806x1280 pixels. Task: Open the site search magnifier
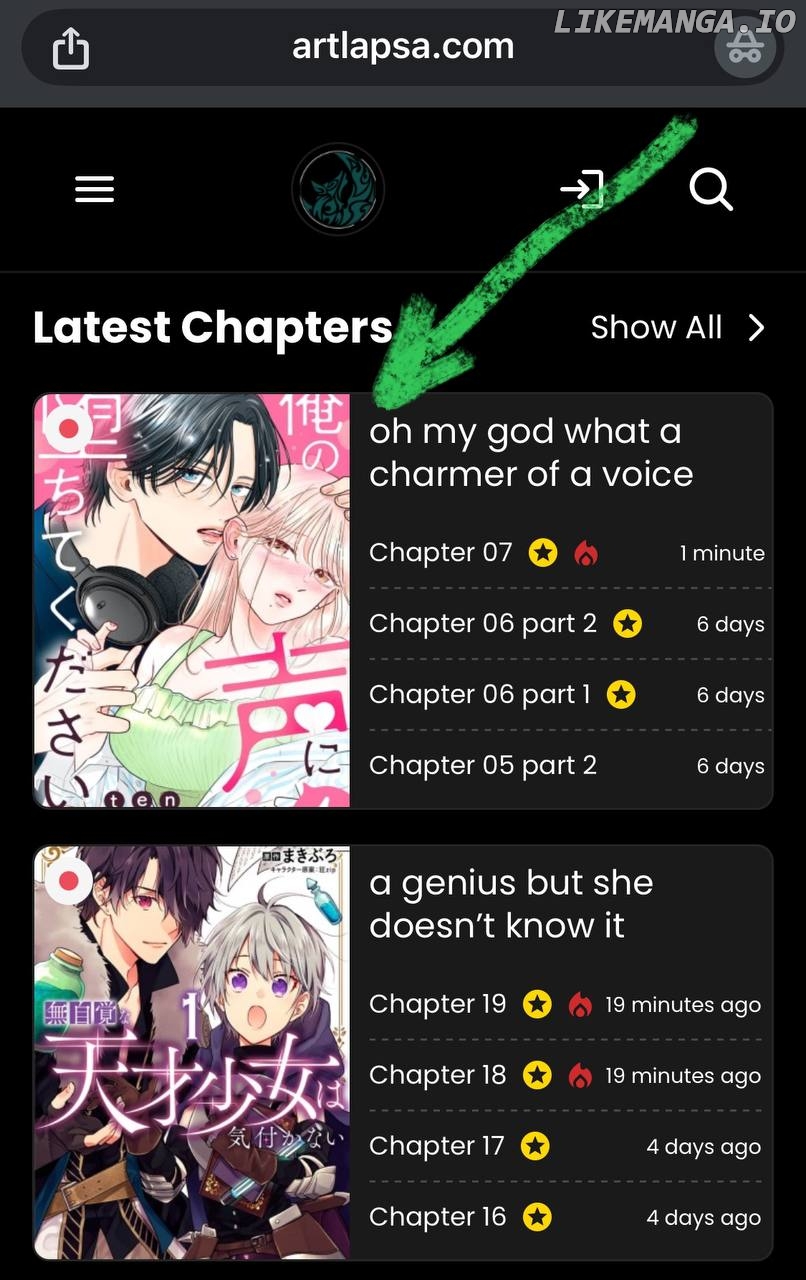711,189
